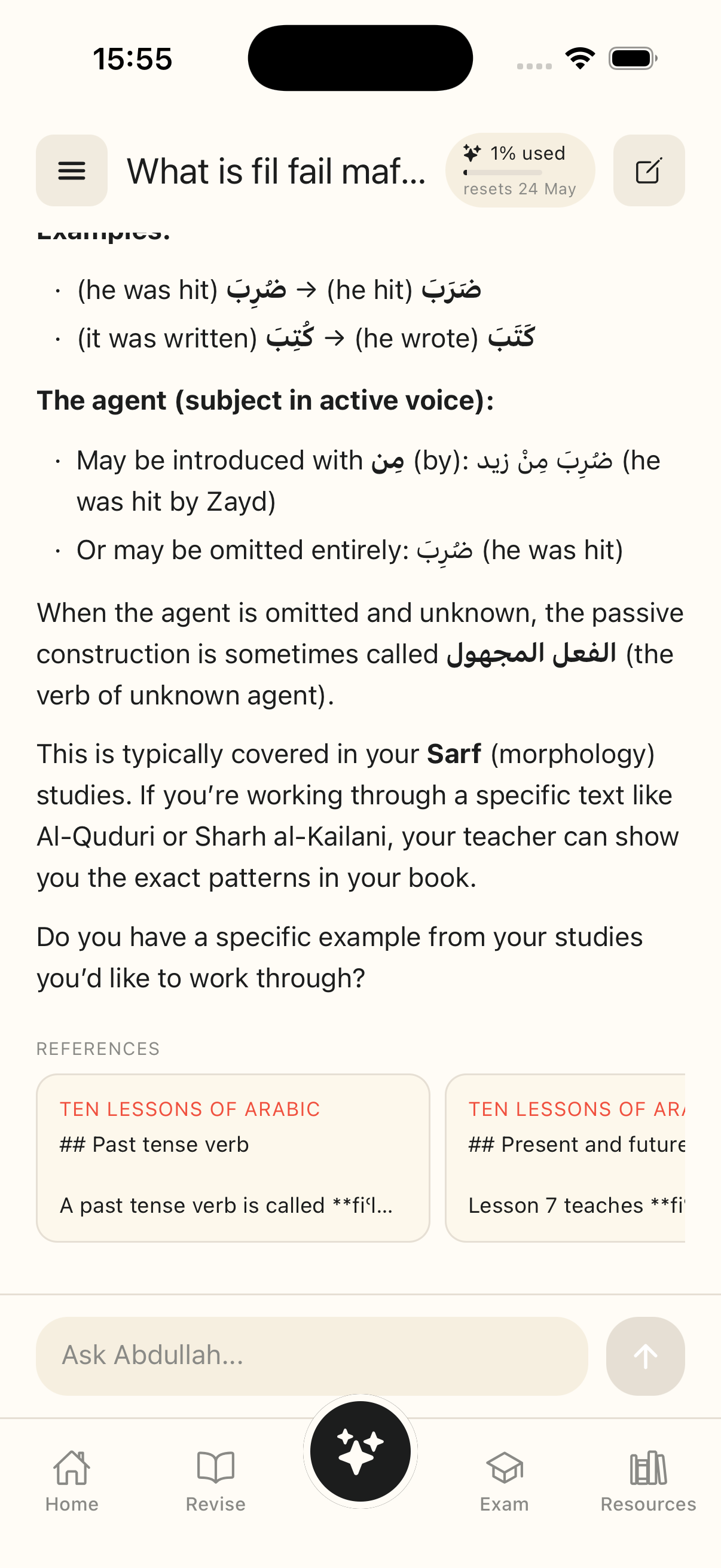Screen dimensions: 721x1568
Task: Open the Resources tab
Action: pyautogui.click(x=648, y=1479)
